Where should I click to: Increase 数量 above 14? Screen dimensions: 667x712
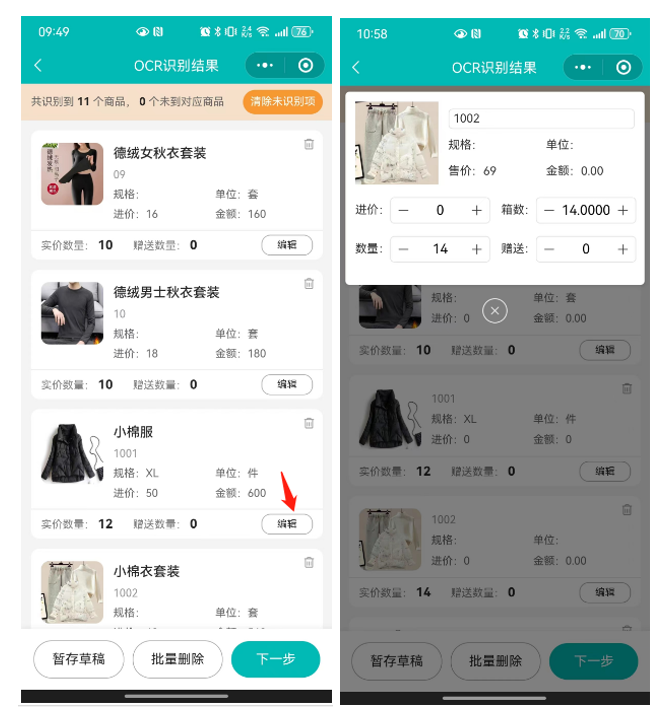click(476, 249)
